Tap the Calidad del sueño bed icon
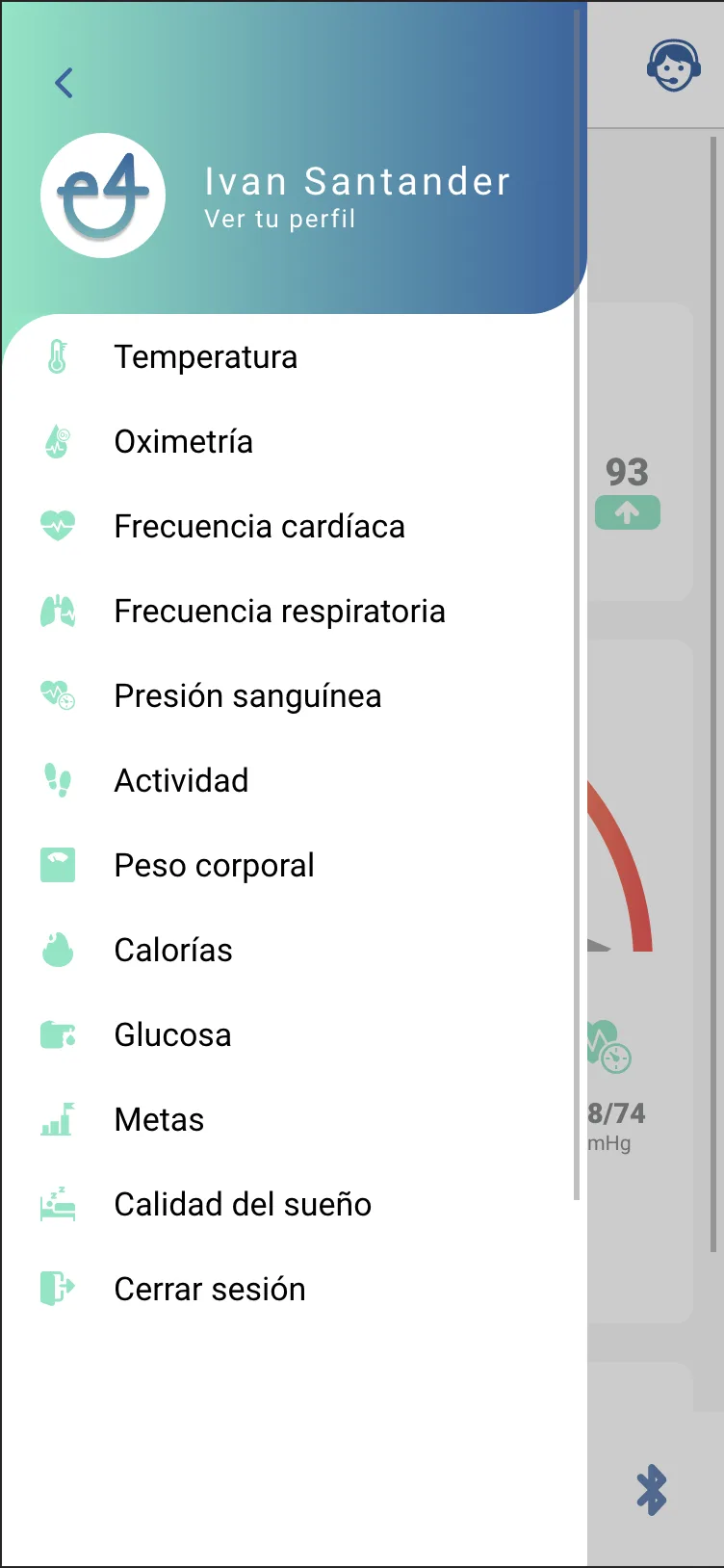This screenshot has width=724, height=1568. coord(59,1204)
